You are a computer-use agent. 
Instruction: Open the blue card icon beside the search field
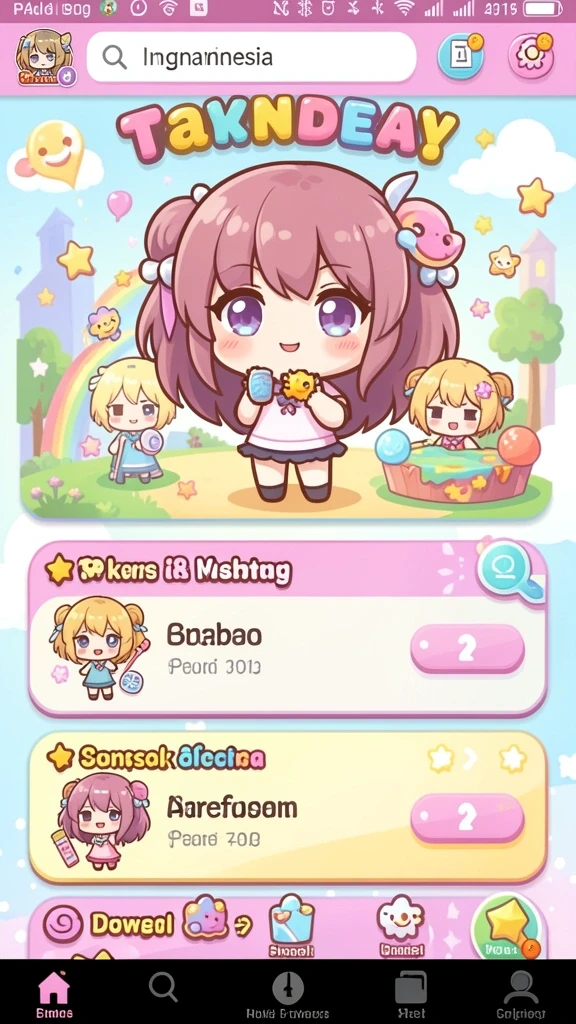pos(460,56)
